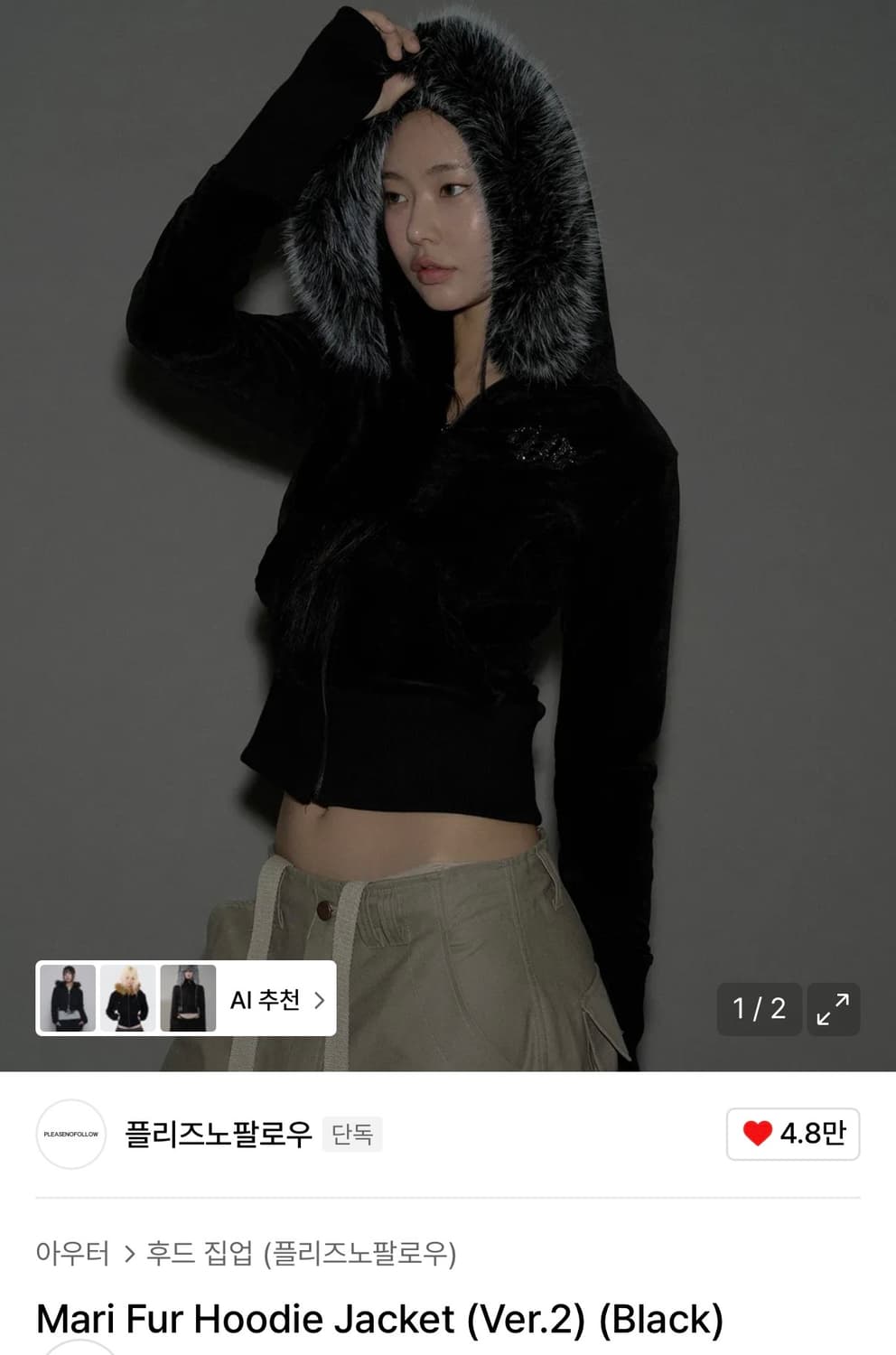This screenshot has width=896, height=1355.
Task: Select the third AI 추천 hooded-model thumbnail
Action: tap(189, 998)
